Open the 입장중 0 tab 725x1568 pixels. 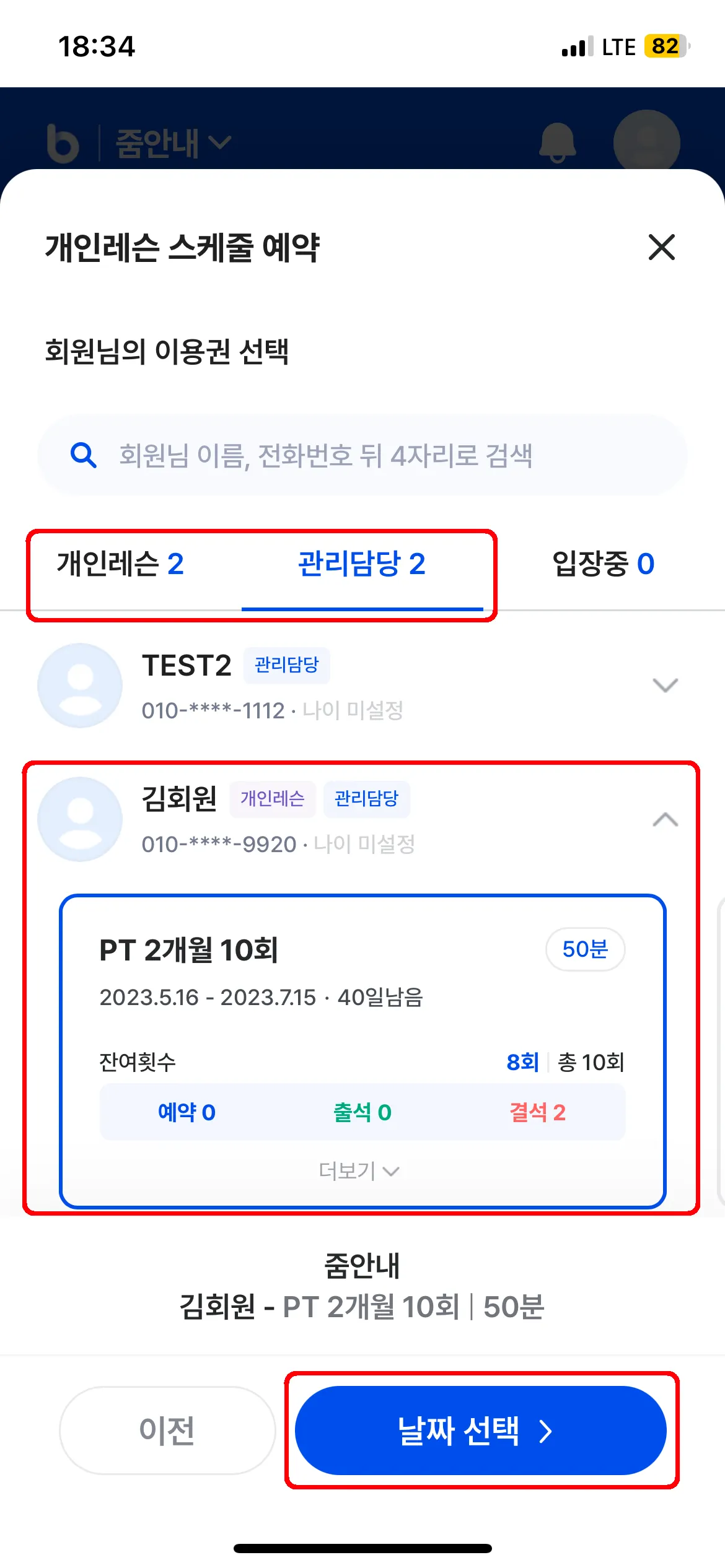[x=604, y=564]
